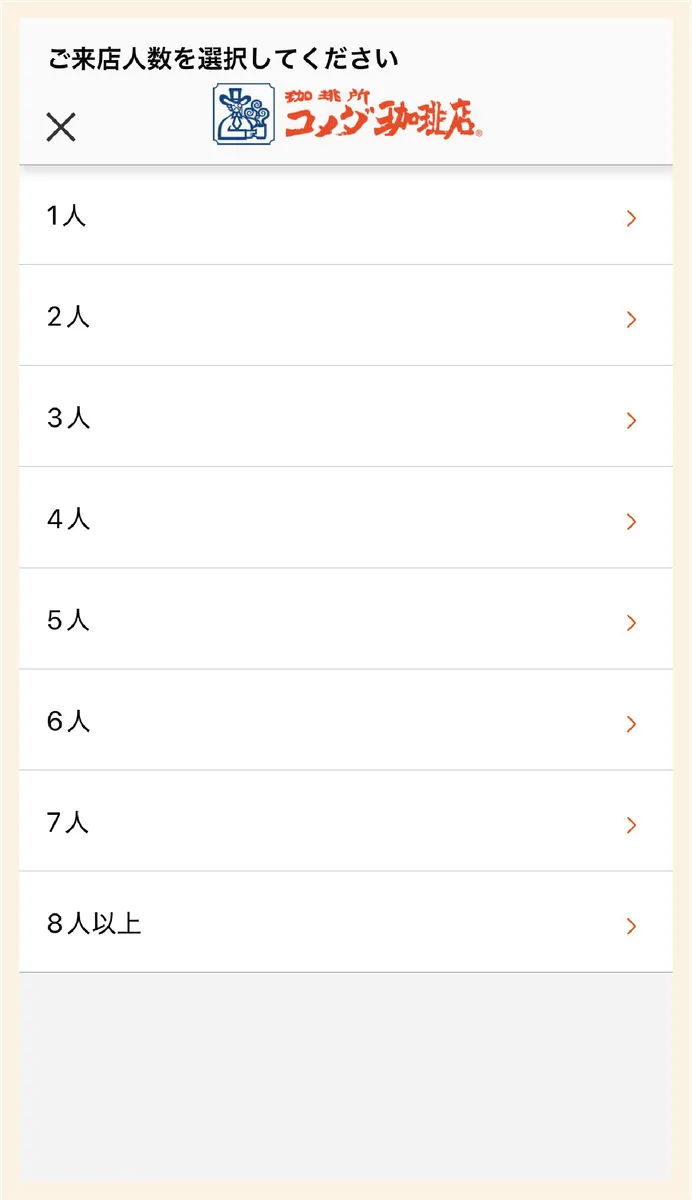Viewport: 692px width, 1200px height.
Task: Pick 3人 from the list
Action: [346, 417]
